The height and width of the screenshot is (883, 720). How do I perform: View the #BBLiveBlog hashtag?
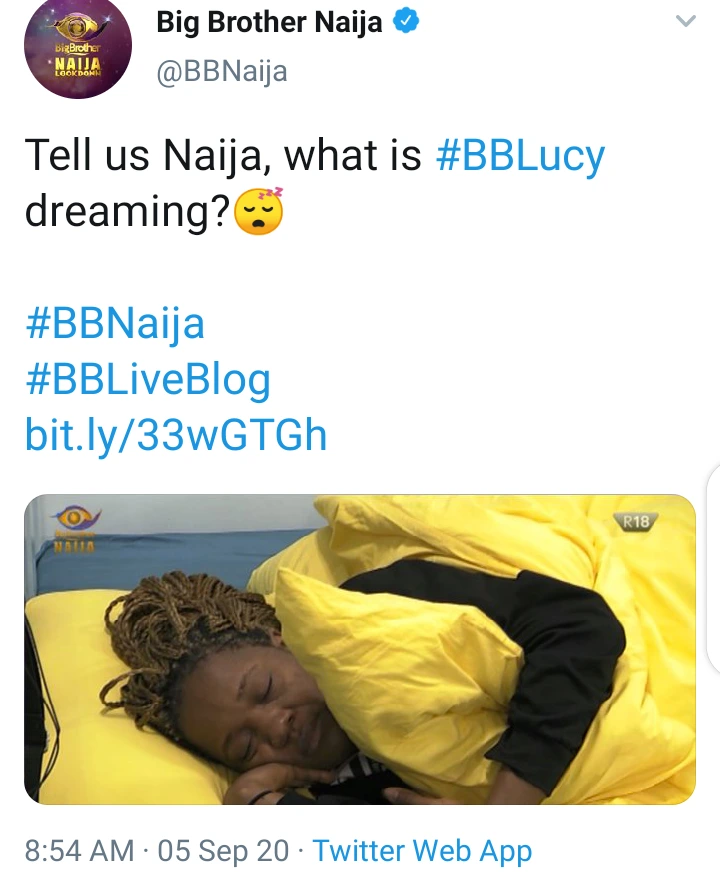click(x=146, y=380)
